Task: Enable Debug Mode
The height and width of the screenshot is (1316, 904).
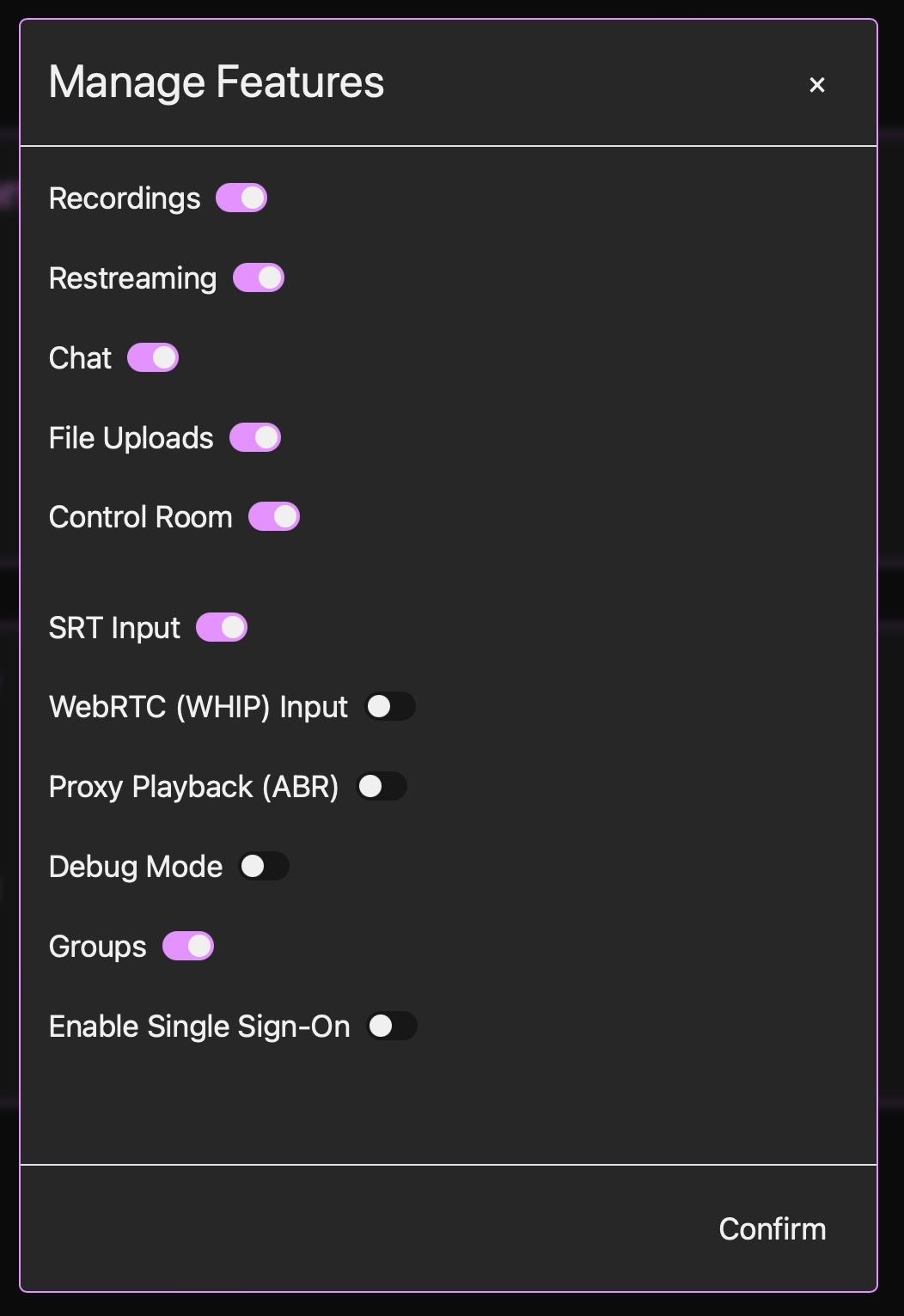Action: (x=264, y=866)
